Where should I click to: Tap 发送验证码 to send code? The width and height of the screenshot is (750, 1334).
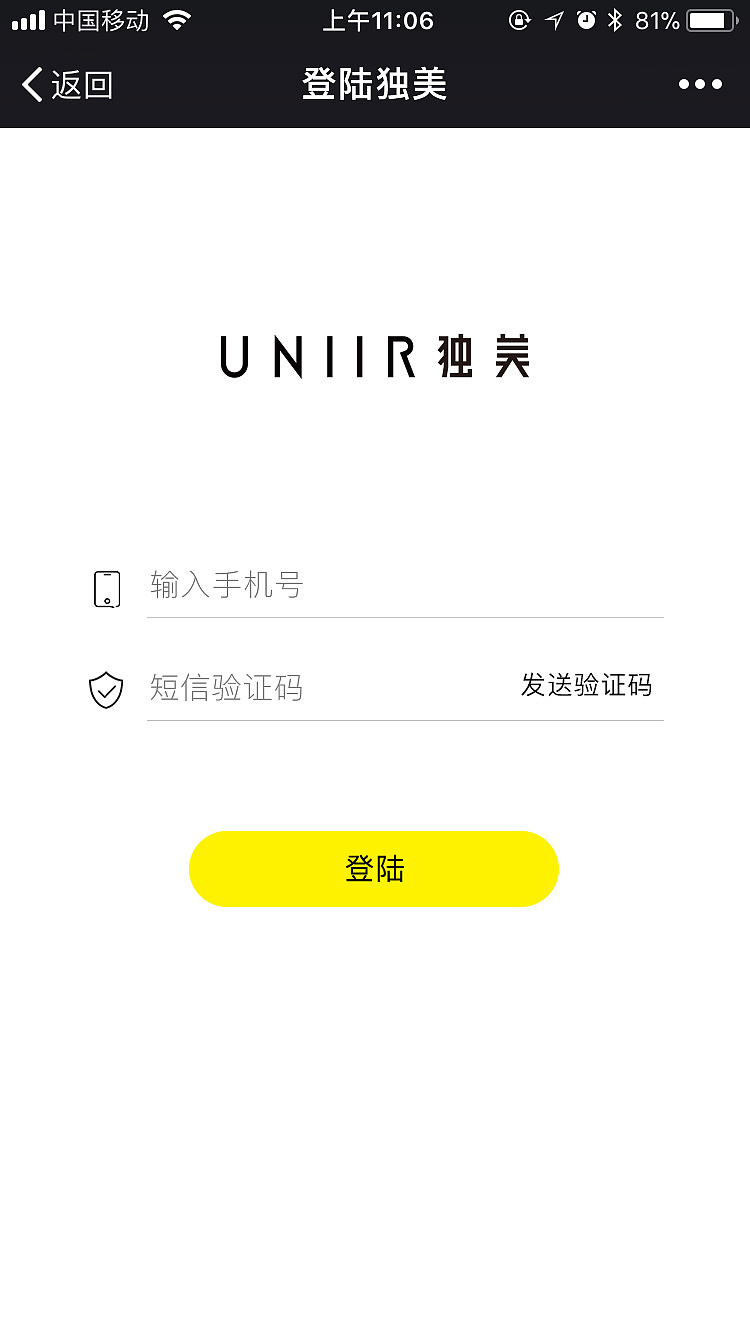pos(586,686)
